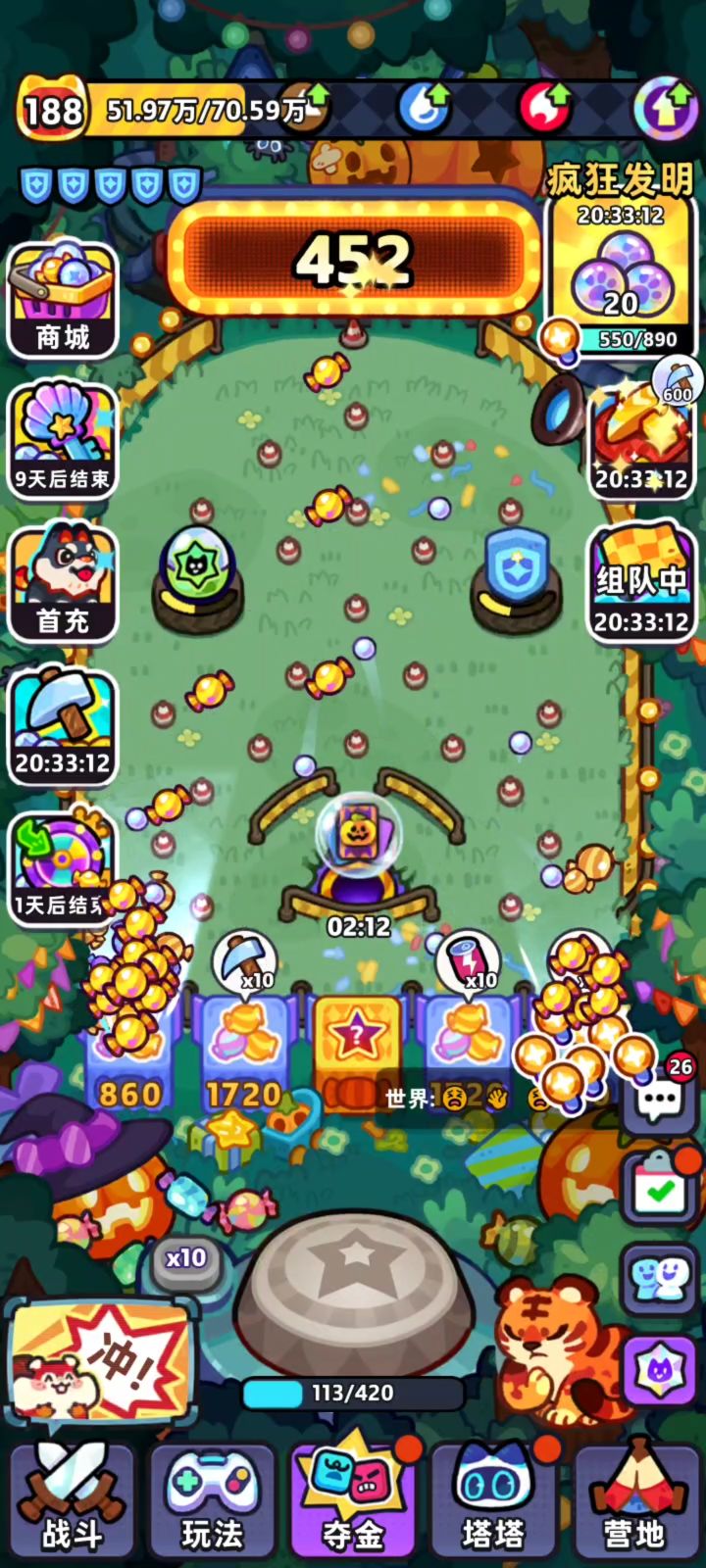Open the 首充 first recharge offer

point(63,584)
